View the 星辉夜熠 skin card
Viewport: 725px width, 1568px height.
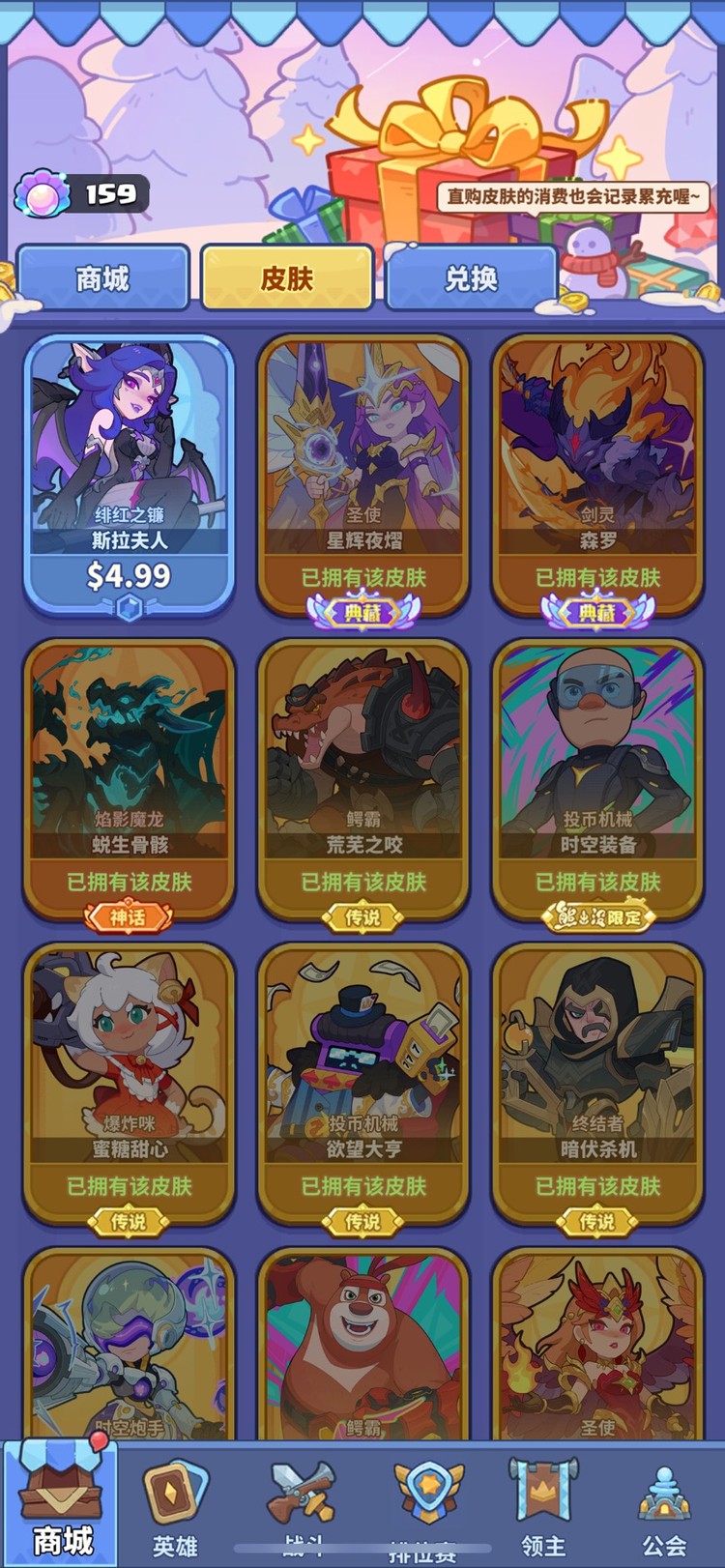point(363,474)
